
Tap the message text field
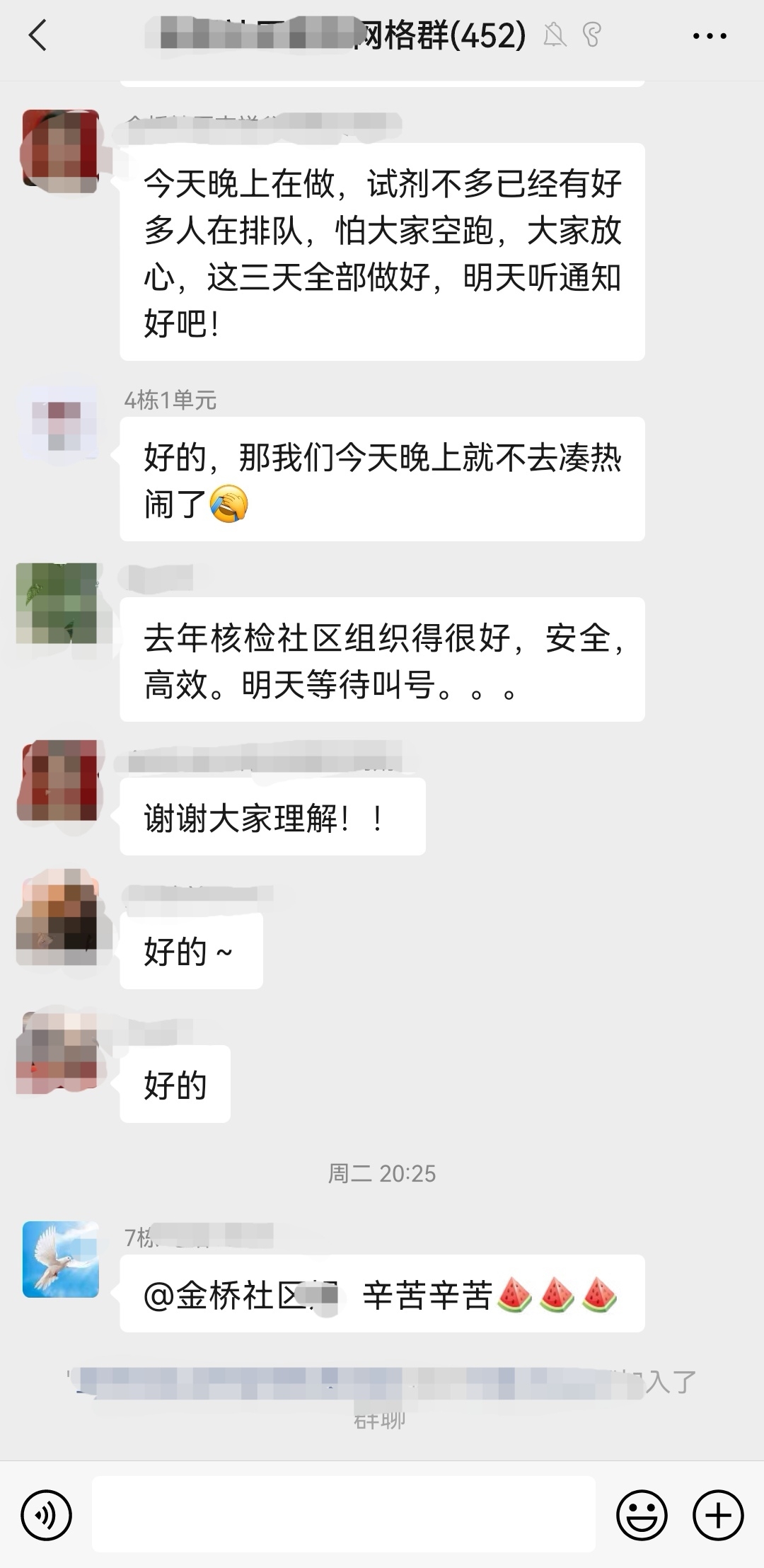[x=344, y=1514]
